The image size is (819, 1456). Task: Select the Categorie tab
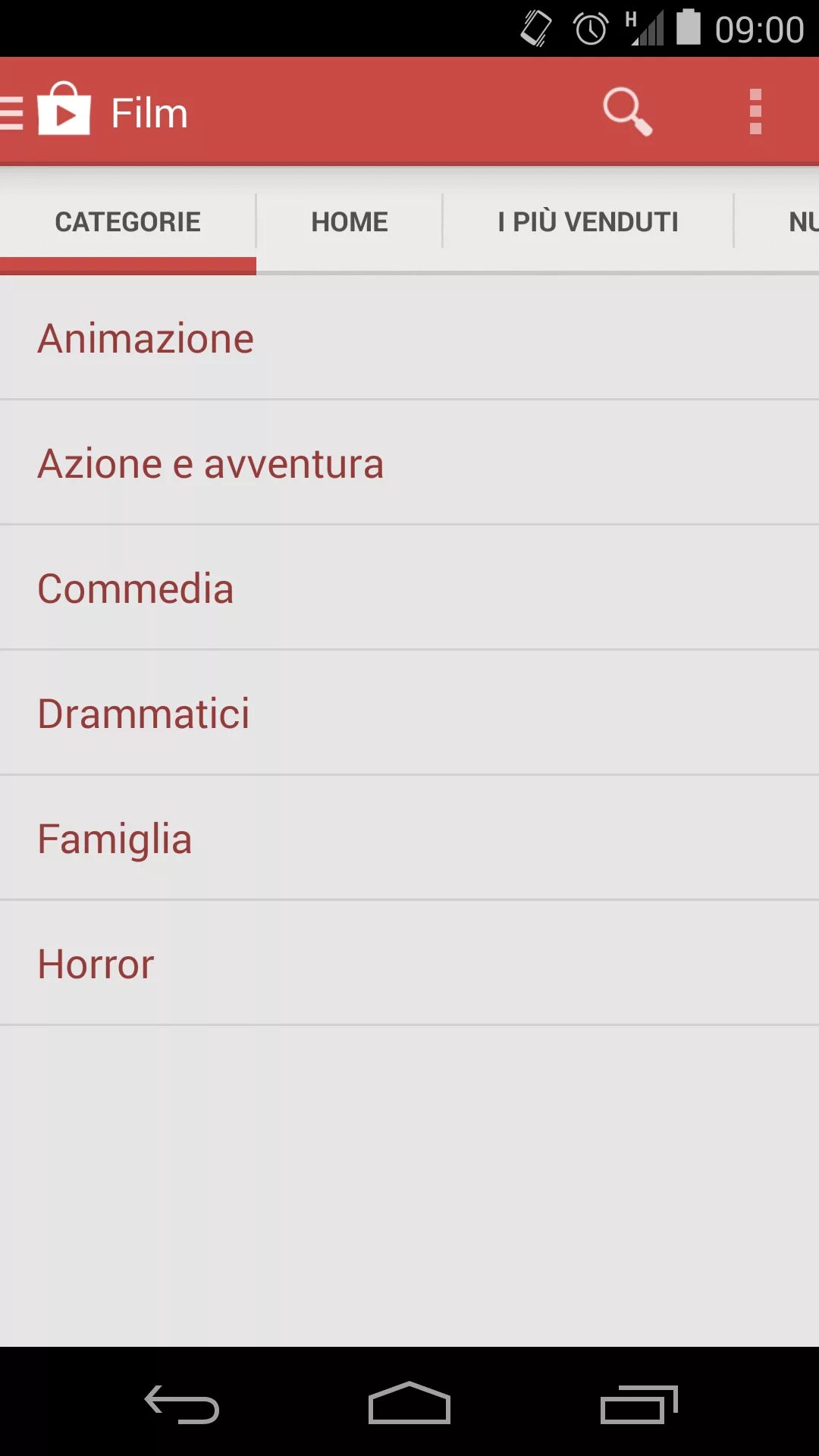(127, 222)
